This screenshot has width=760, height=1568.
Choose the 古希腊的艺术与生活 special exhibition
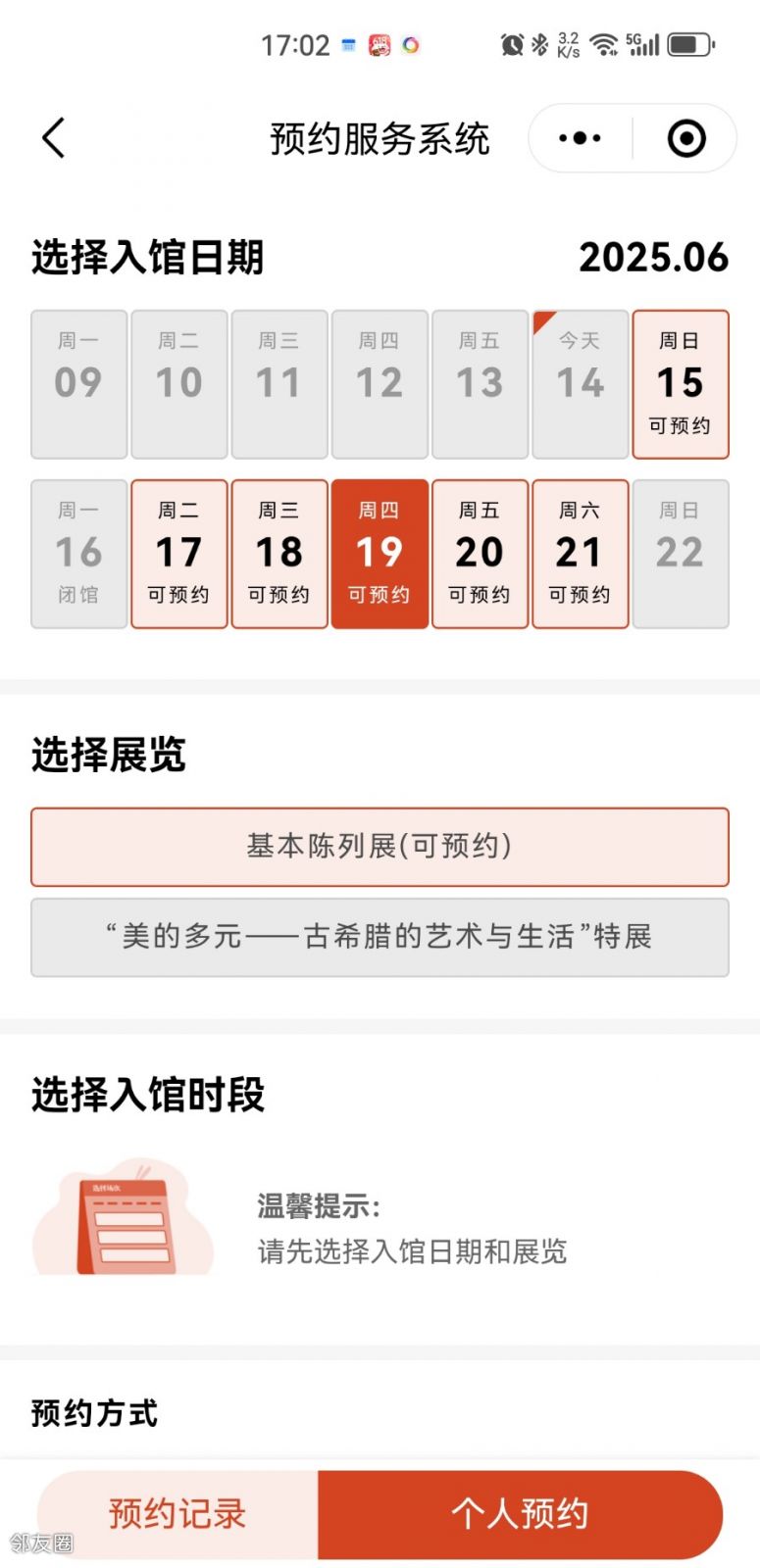380,937
